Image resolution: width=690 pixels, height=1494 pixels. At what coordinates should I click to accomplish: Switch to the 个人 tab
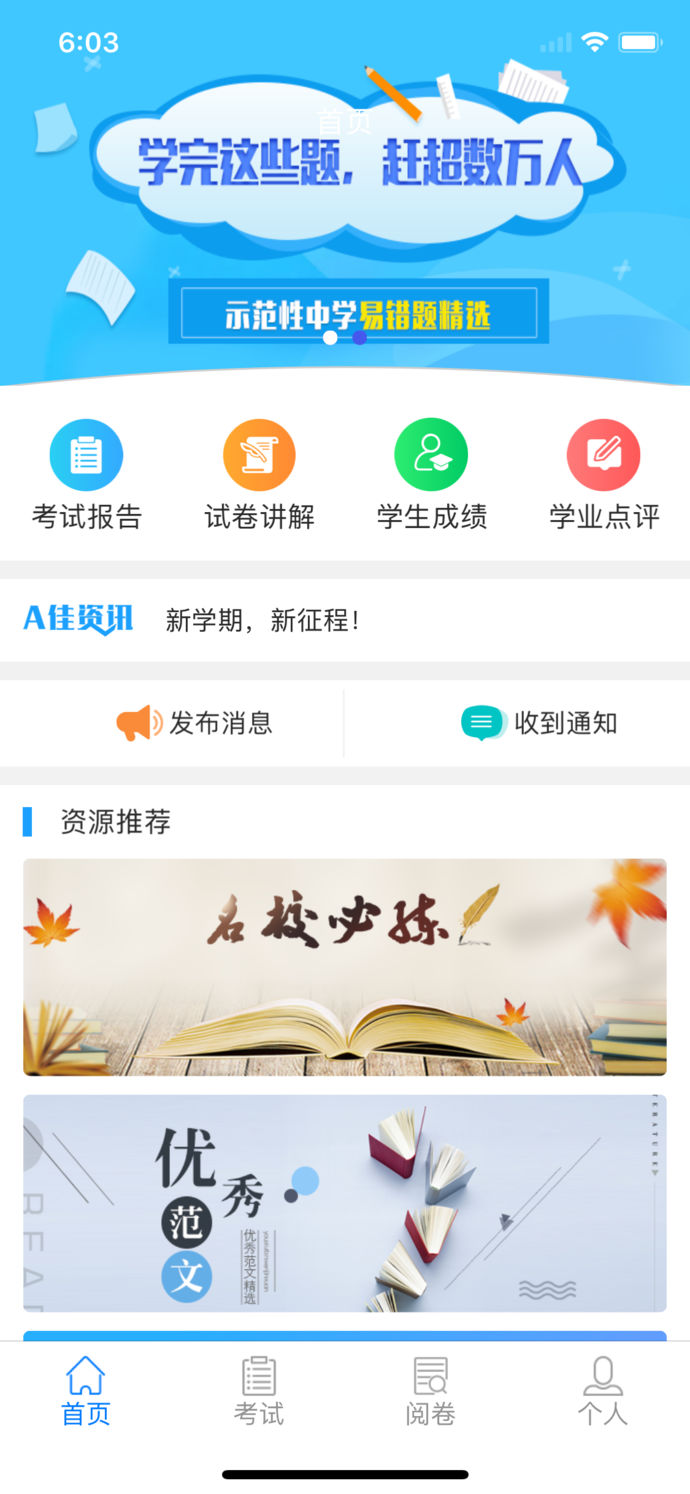coord(603,1391)
